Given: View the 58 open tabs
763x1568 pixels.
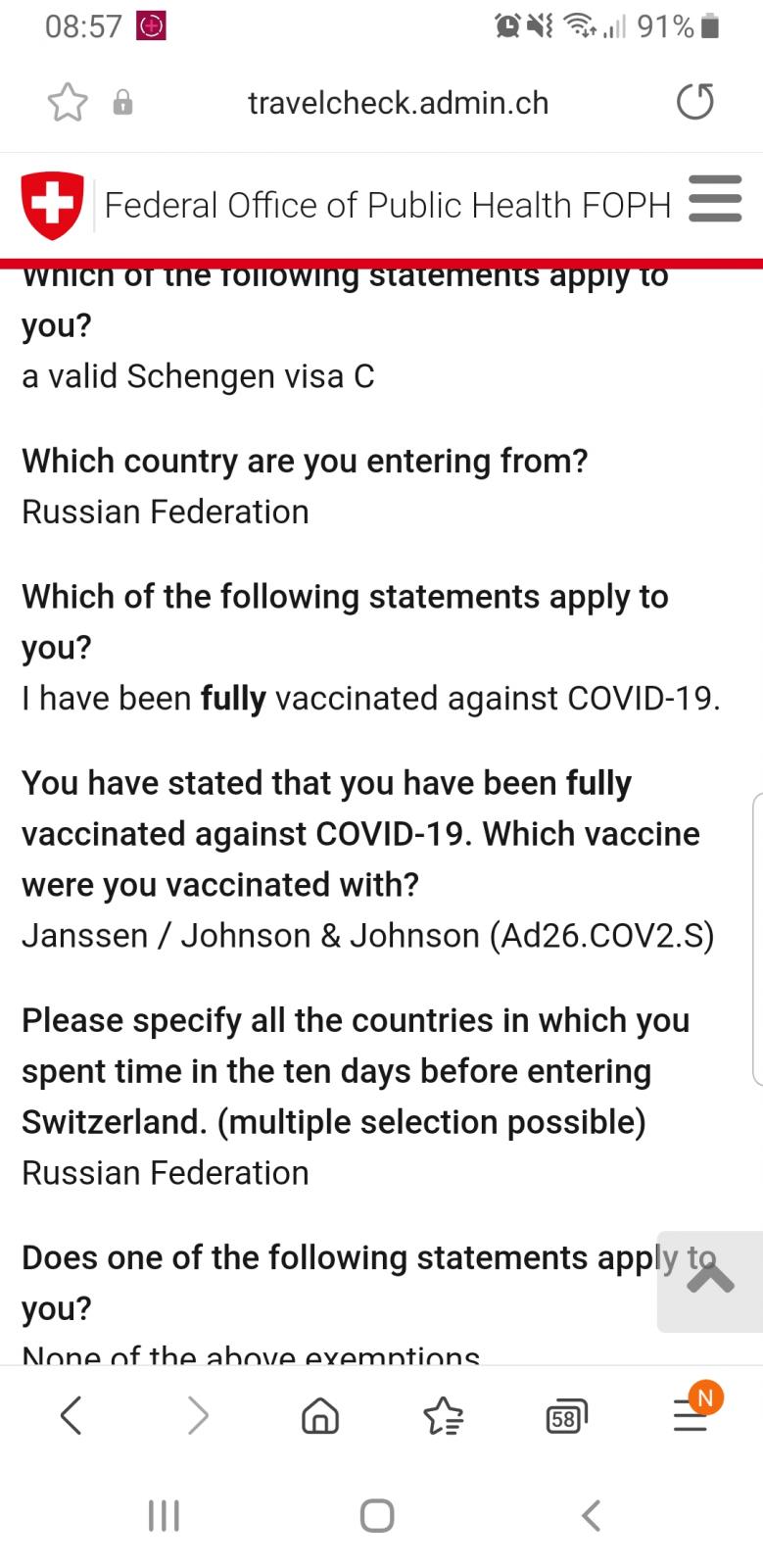Looking at the screenshot, I should point(566,1417).
